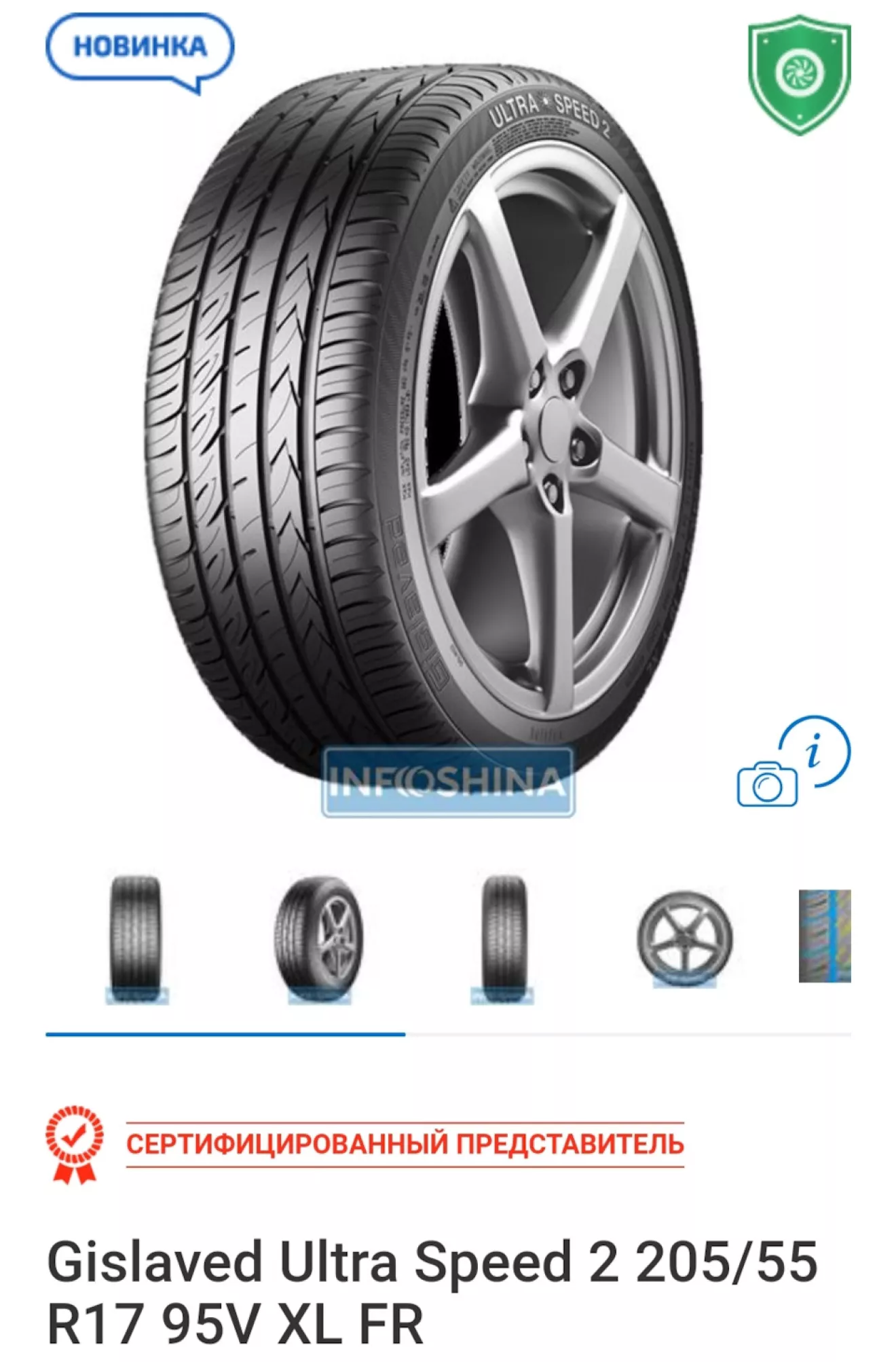
Task: Select the side-view wheel thumbnail
Action: (x=684, y=937)
